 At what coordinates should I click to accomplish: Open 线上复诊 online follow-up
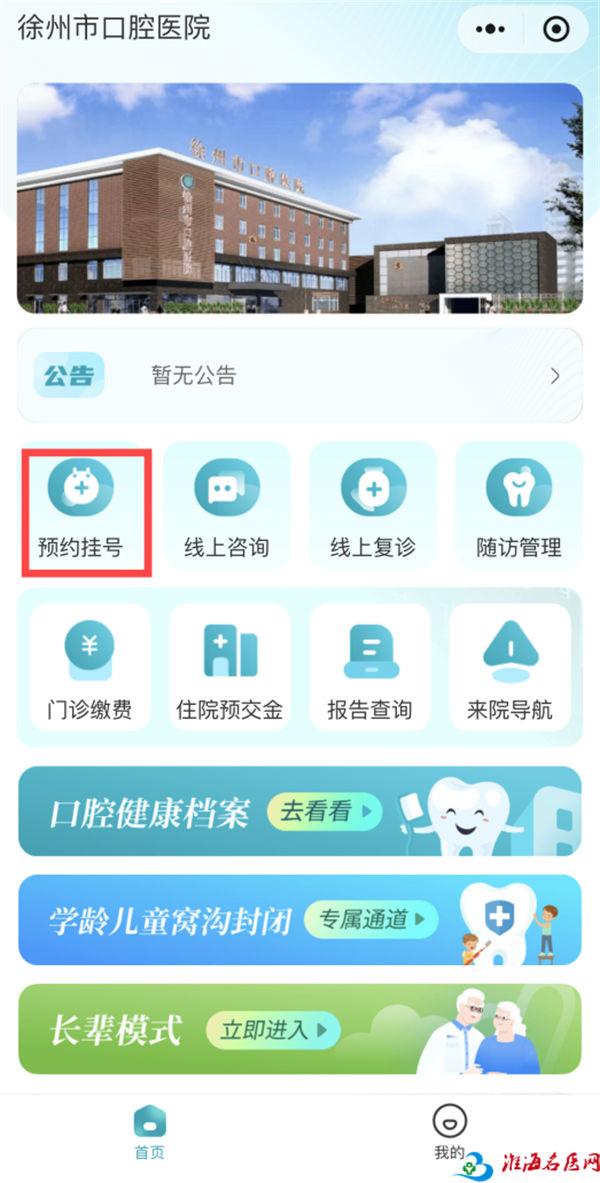point(373,512)
